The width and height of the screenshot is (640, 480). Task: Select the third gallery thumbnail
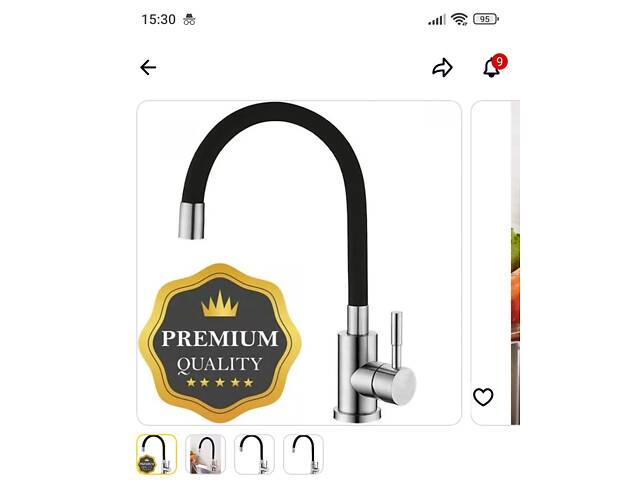(254, 454)
